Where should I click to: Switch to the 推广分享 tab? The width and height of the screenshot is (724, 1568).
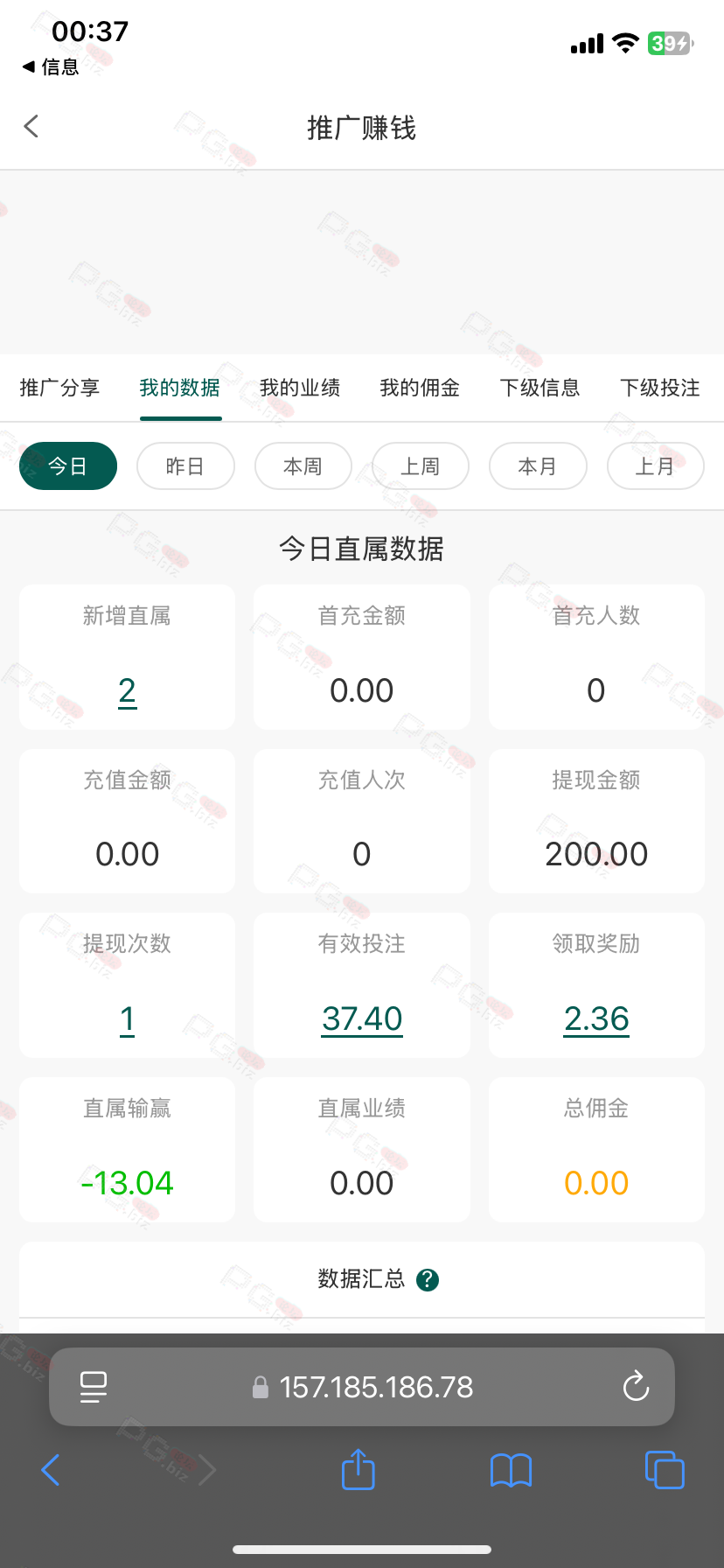59,388
